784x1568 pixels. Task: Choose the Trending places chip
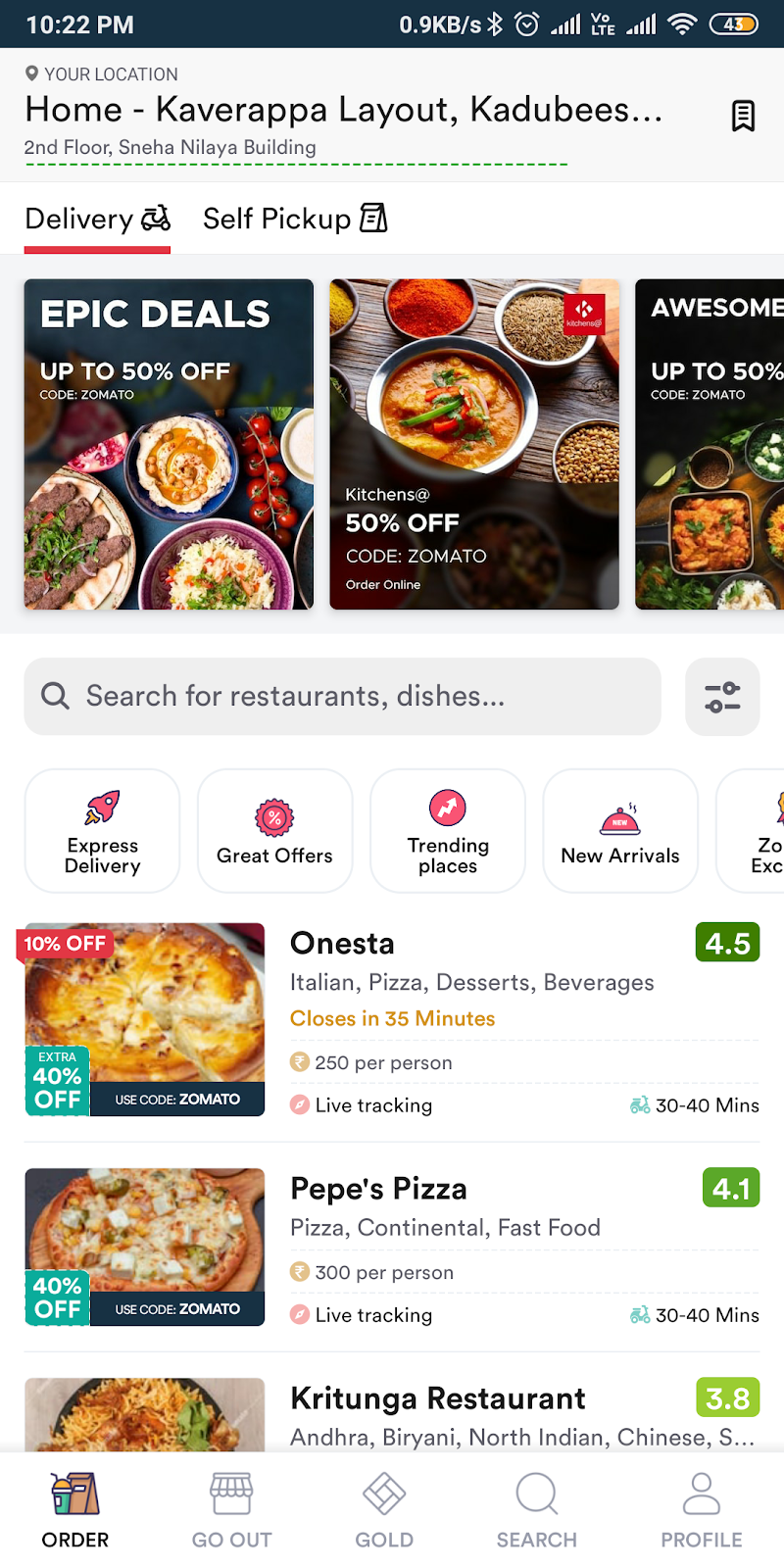(447, 831)
